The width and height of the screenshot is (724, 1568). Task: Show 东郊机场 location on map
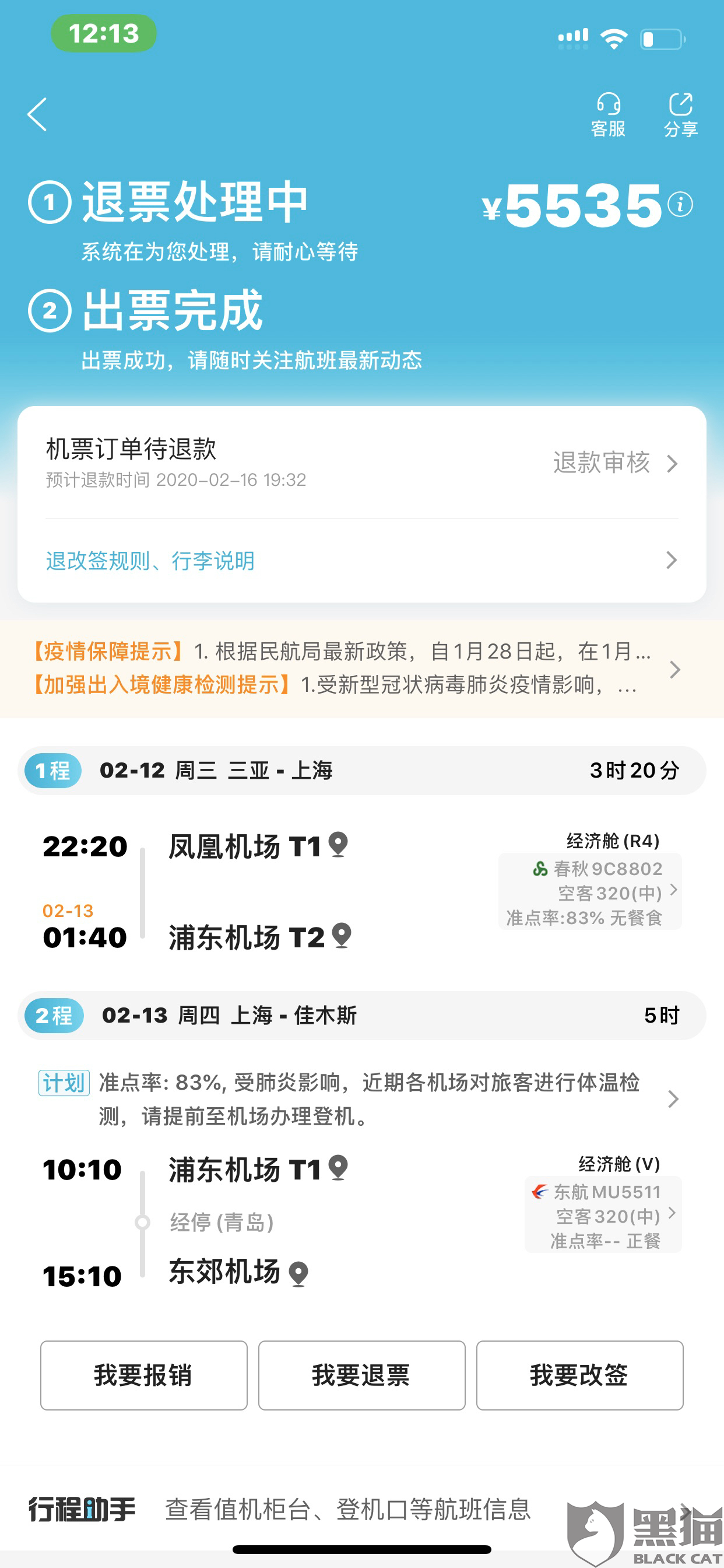pos(298,1273)
